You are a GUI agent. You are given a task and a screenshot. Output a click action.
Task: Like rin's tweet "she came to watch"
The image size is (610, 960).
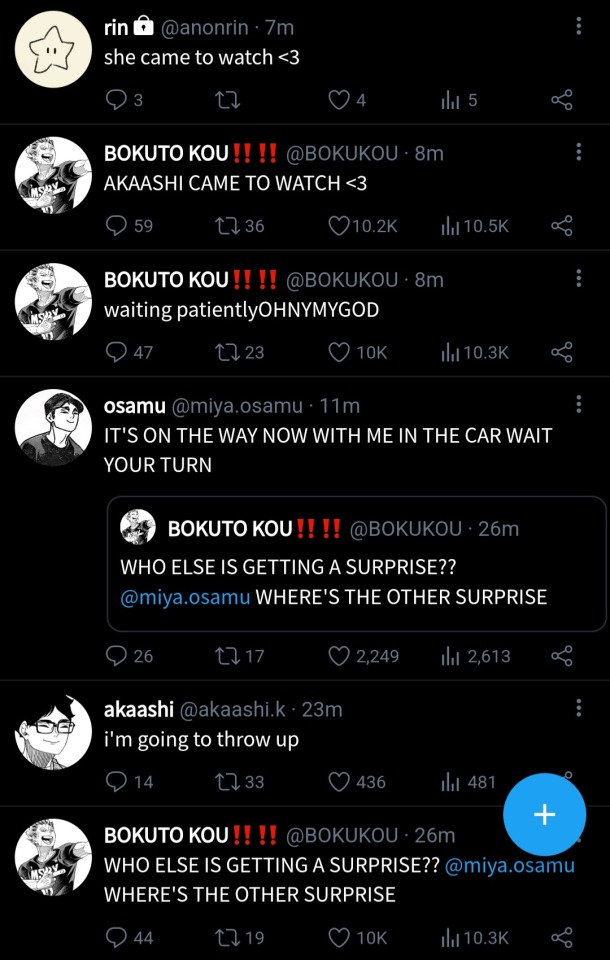340,99
